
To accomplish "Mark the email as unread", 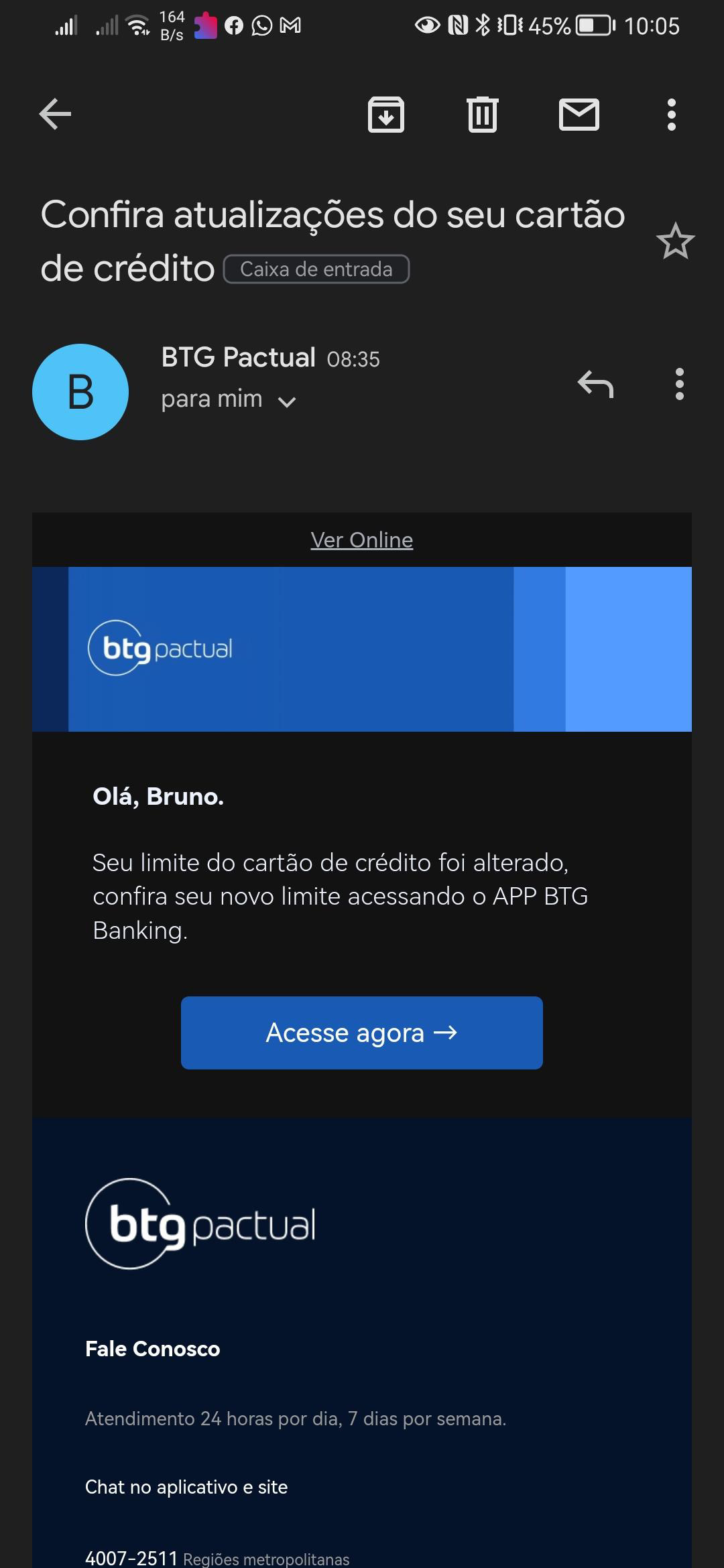I will [579, 114].
